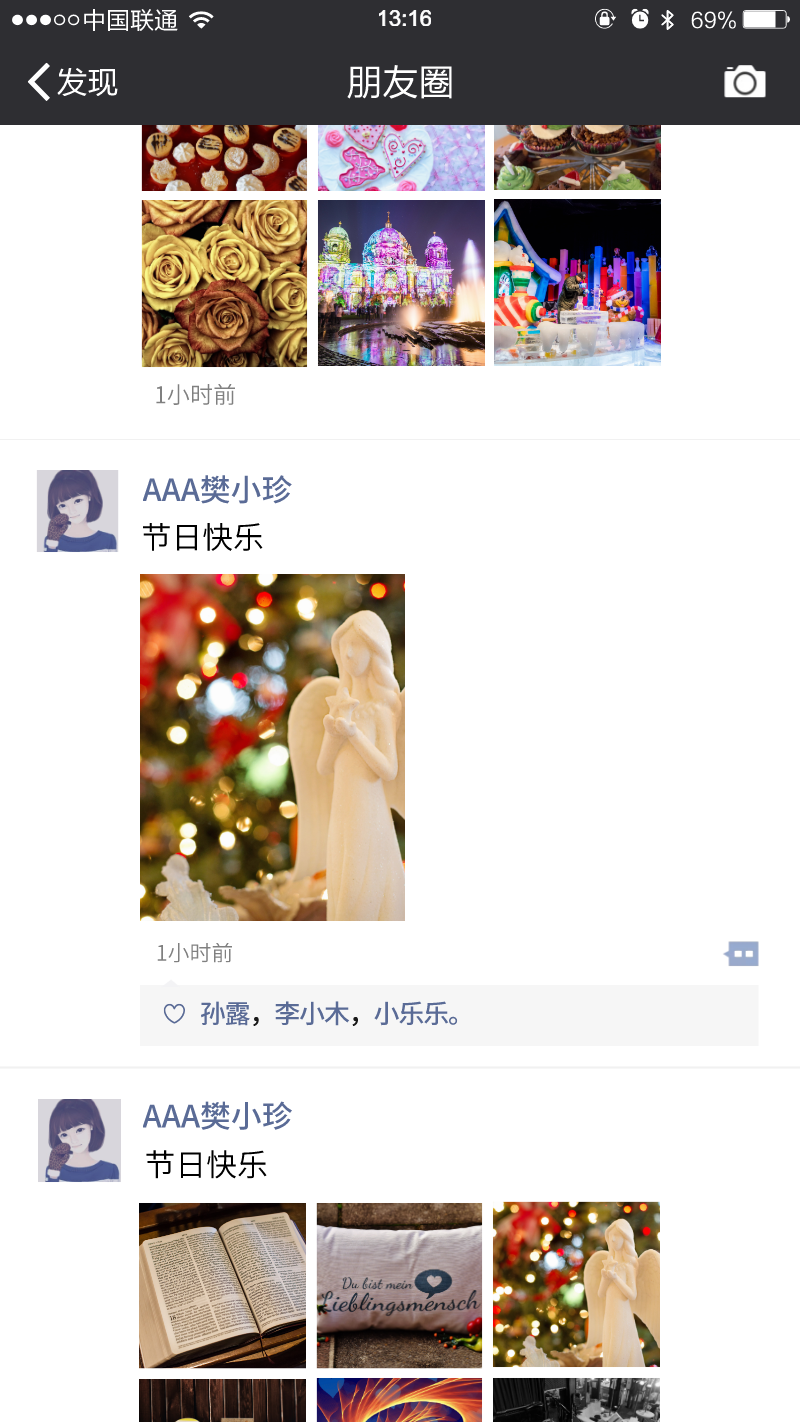Open the Lieblingsmensch pillow photo
Image resolution: width=800 pixels, height=1422 pixels.
399,1285
